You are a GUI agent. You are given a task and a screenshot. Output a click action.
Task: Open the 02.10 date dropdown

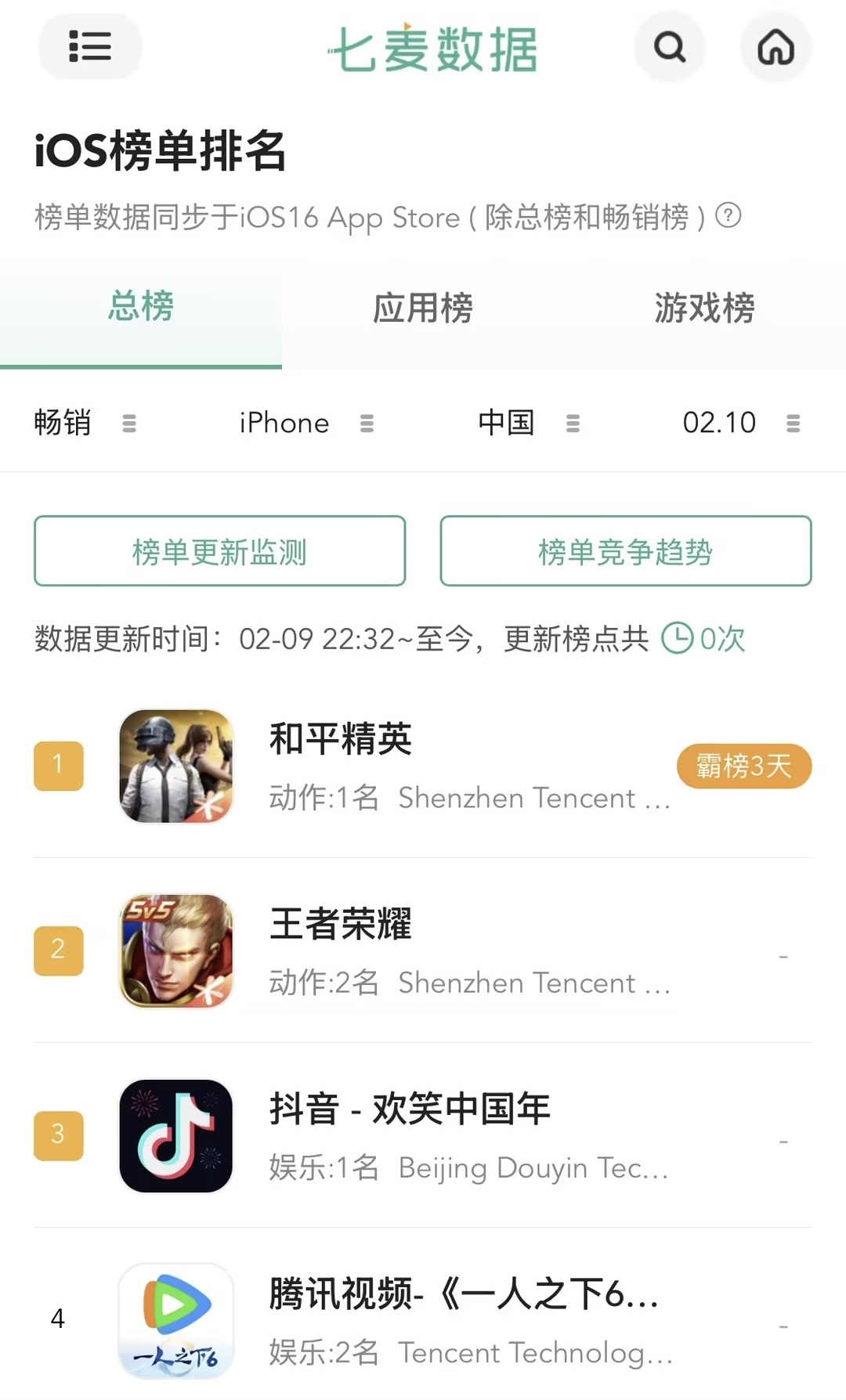pos(736,423)
